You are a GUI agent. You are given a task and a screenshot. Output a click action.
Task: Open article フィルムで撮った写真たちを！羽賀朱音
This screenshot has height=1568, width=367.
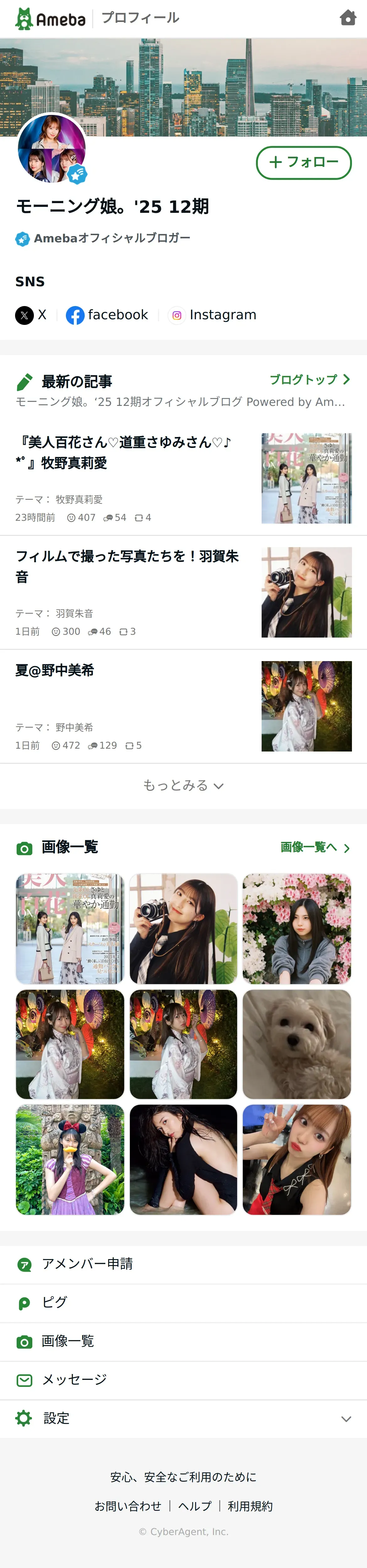[x=127, y=566]
